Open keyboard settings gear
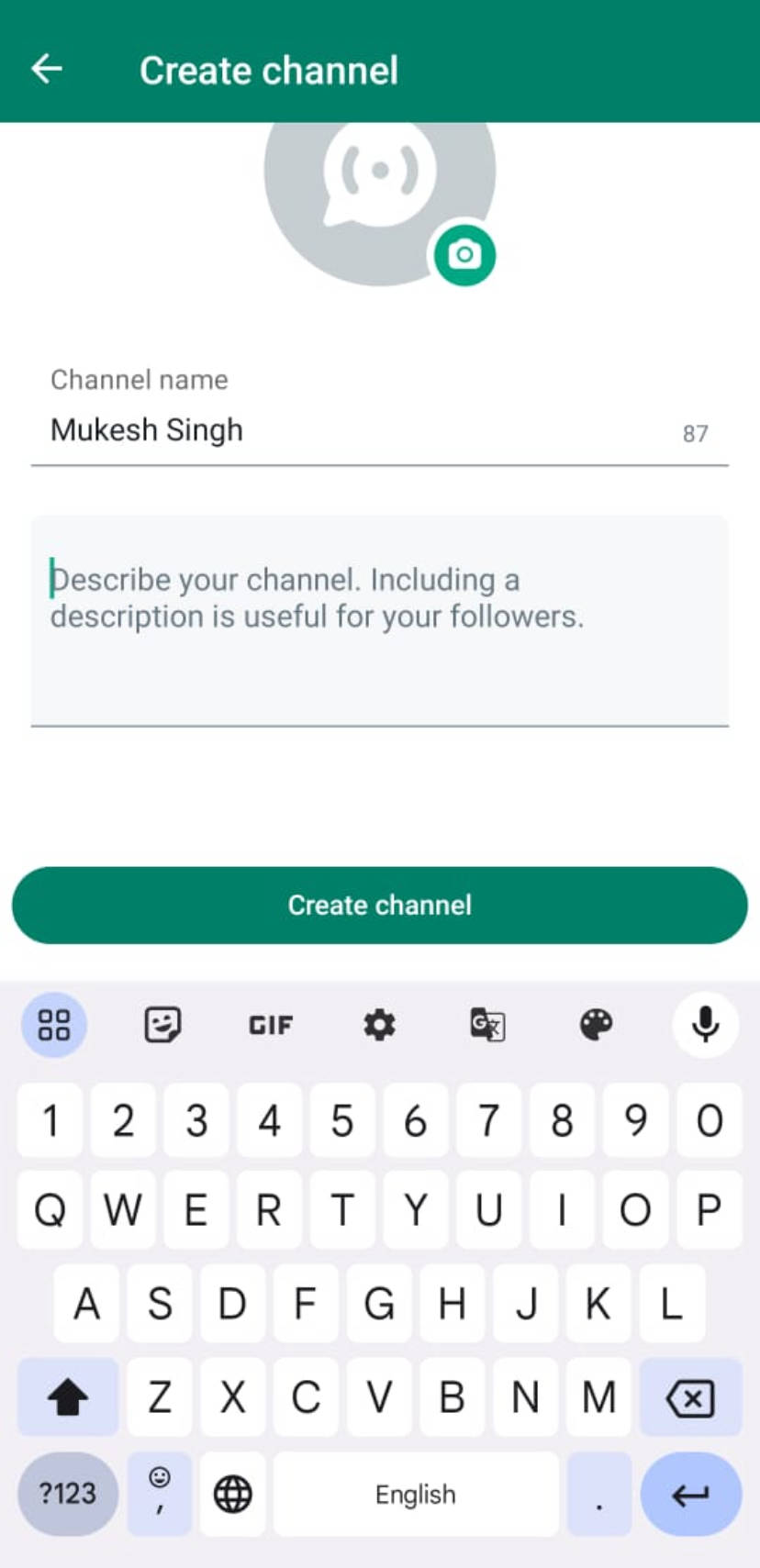 379,1025
